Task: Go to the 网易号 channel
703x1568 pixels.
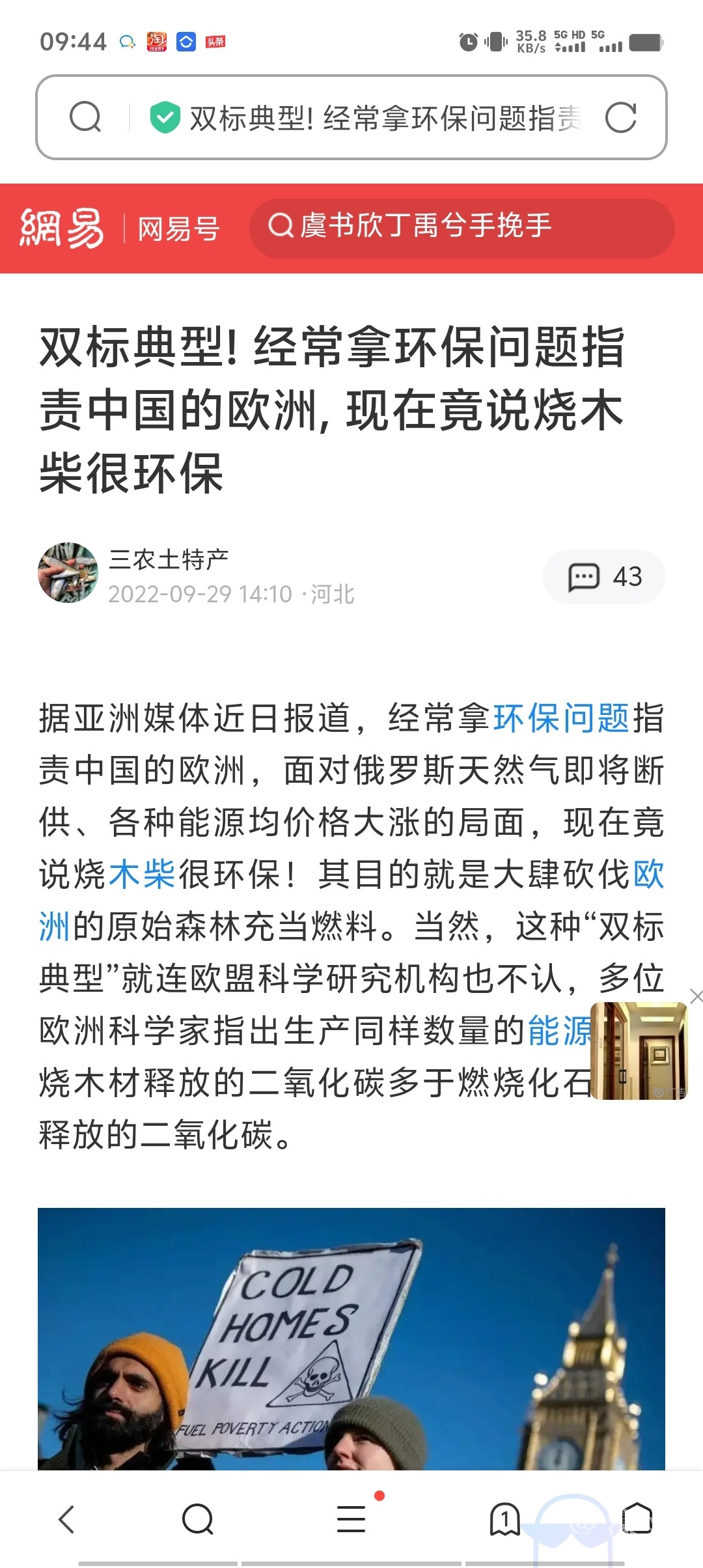Action: [178, 229]
